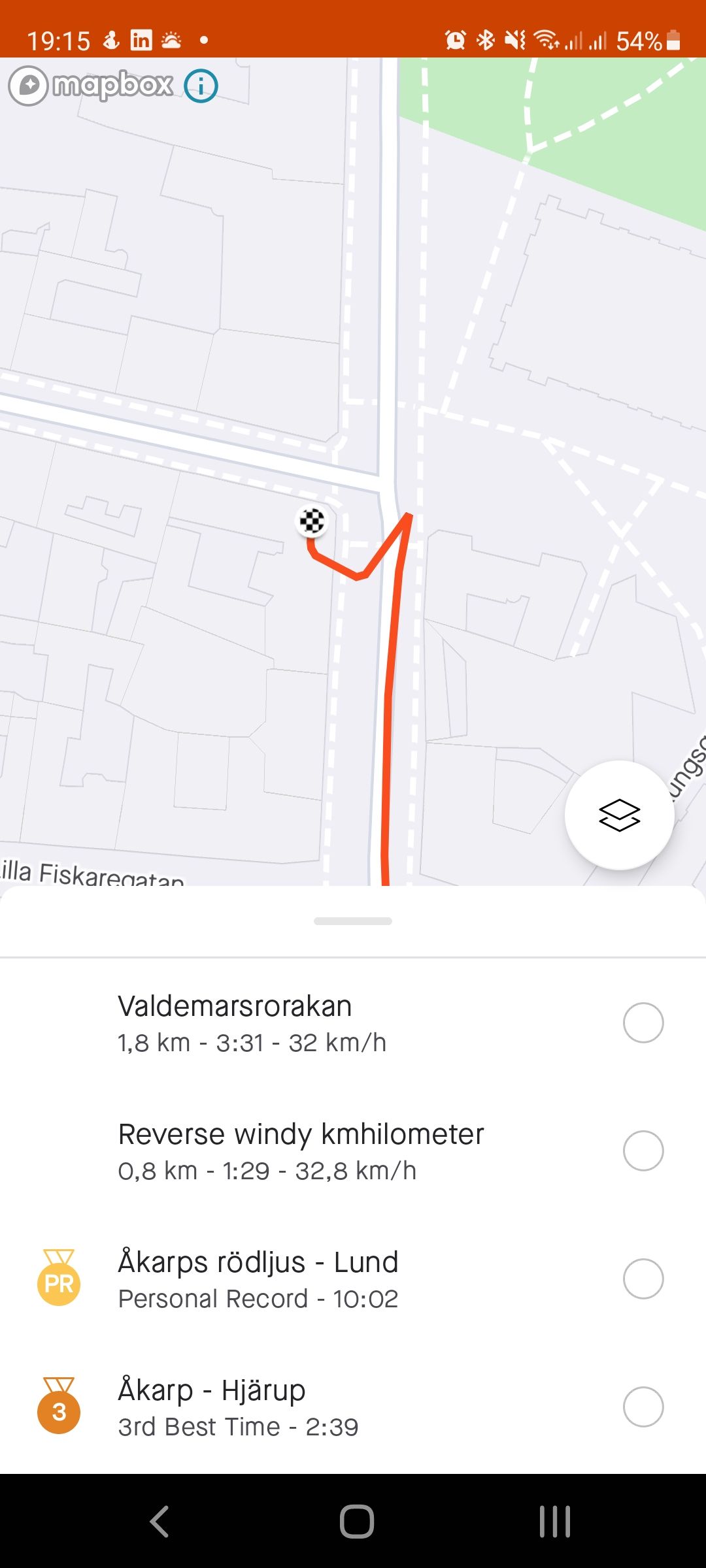Go back with the system back button
The image size is (706, 1568).
160,1522
